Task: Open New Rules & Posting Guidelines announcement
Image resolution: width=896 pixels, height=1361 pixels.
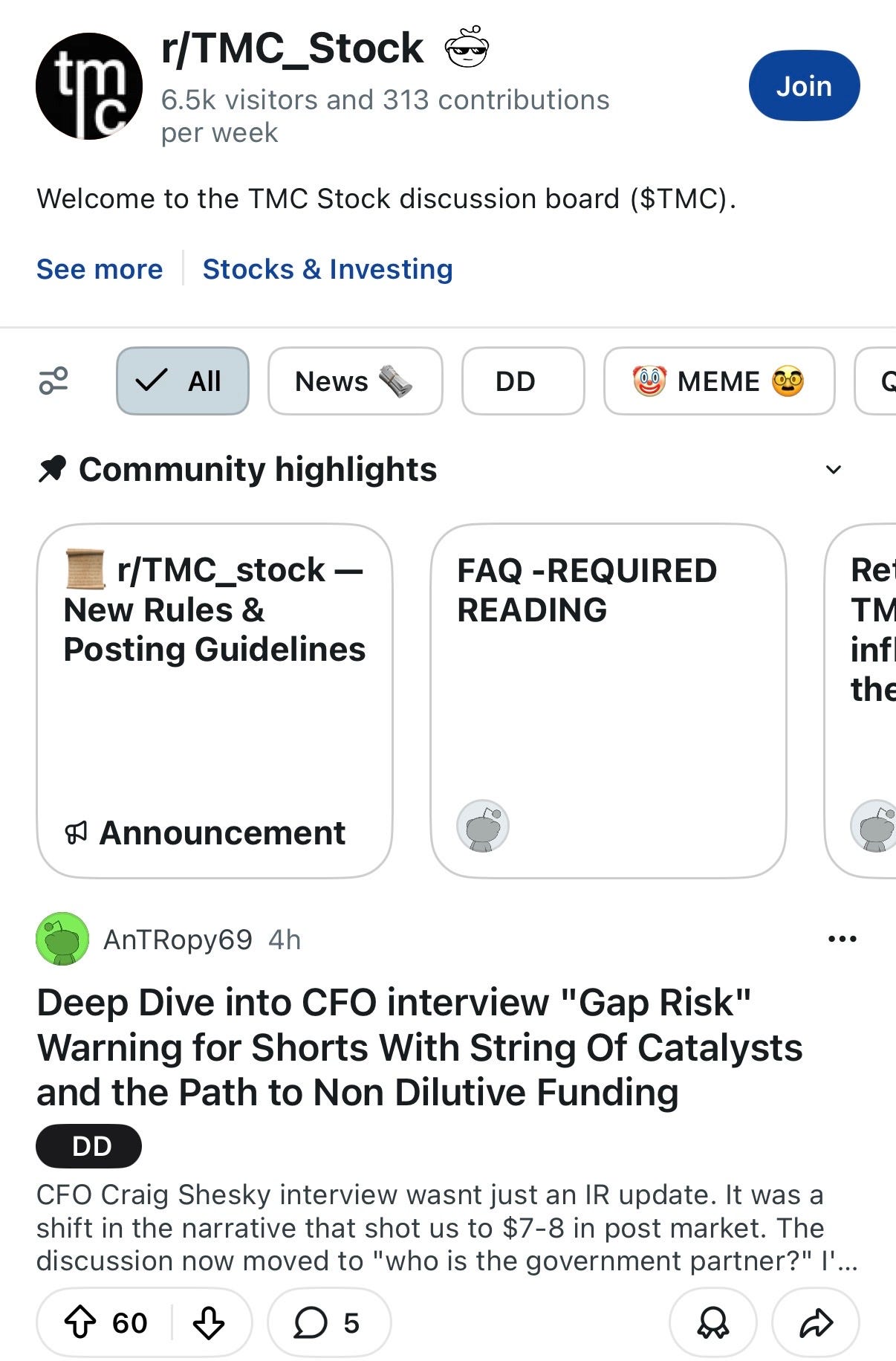Action: pos(214,699)
